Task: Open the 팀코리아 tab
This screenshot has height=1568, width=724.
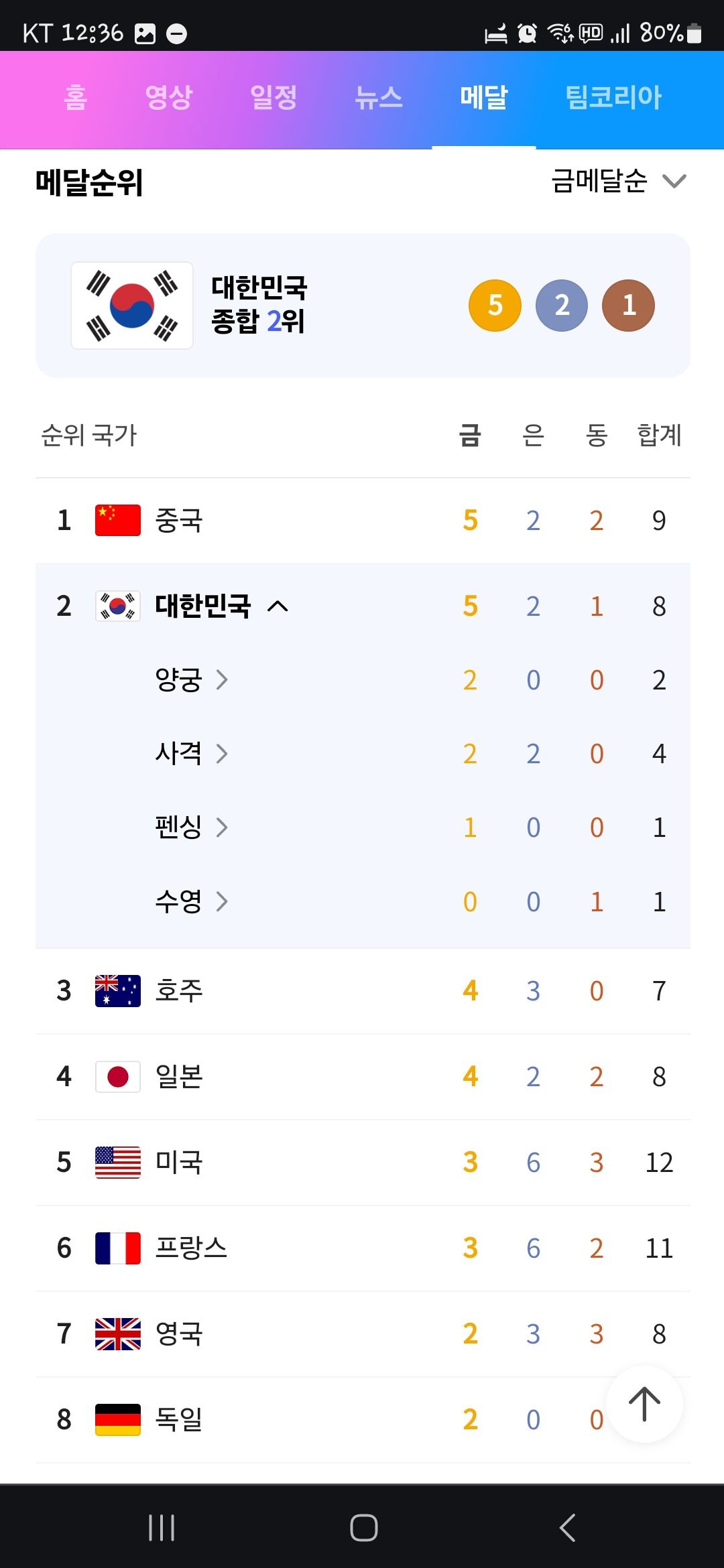Action: point(613,98)
